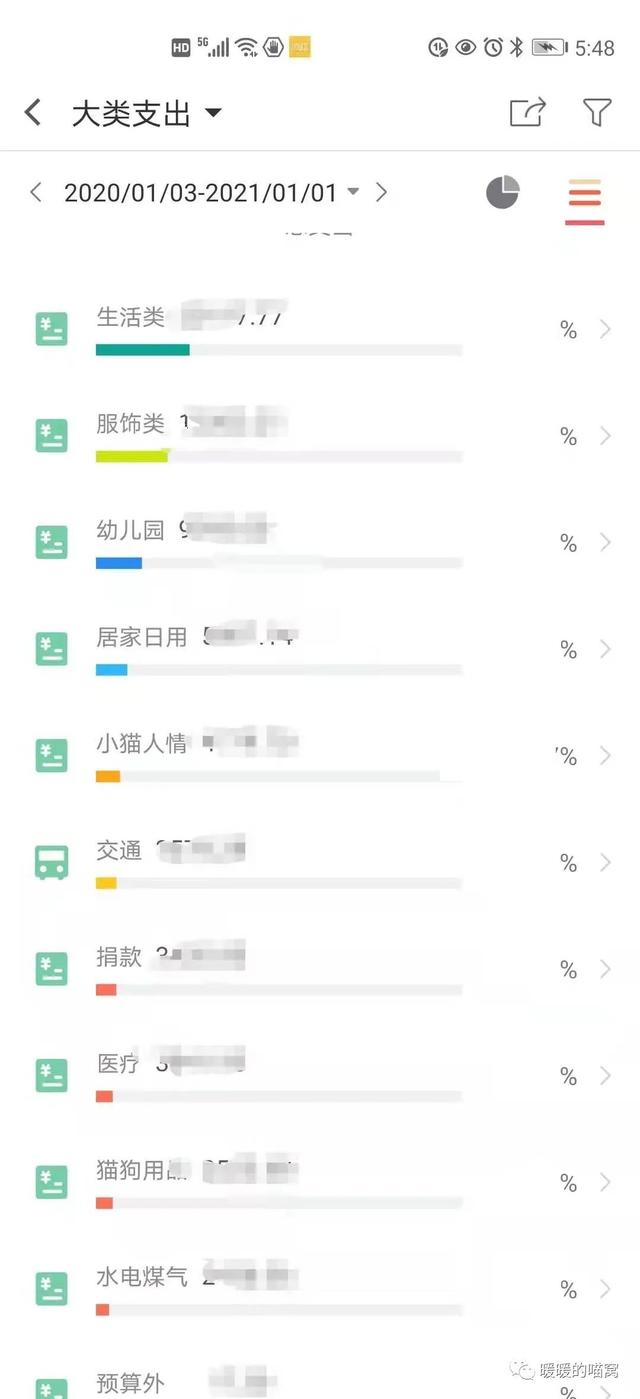View 小猫人情 spending details

[x=320, y=756]
